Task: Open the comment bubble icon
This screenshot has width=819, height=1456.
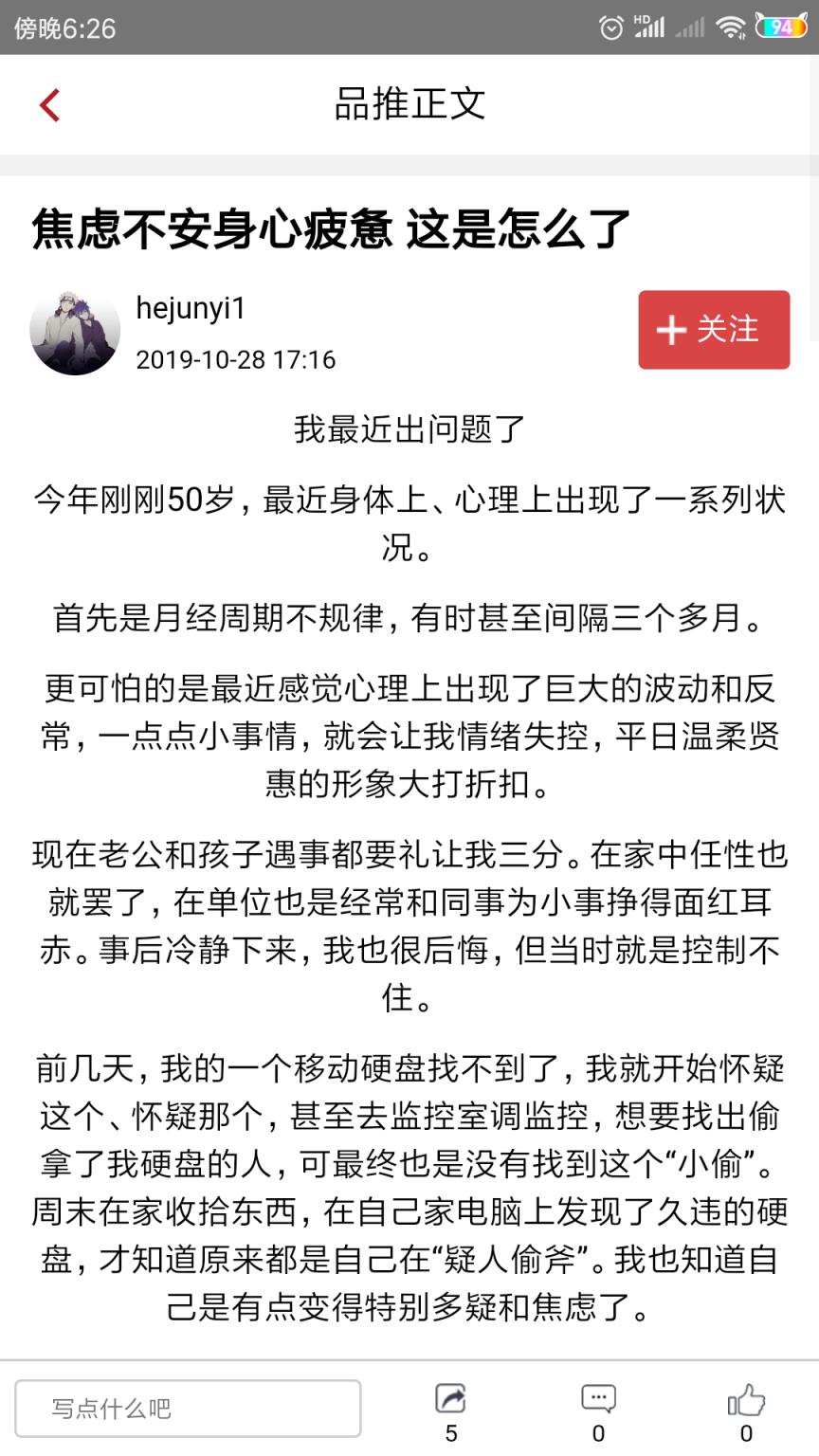Action: pyautogui.click(x=597, y=1396)
